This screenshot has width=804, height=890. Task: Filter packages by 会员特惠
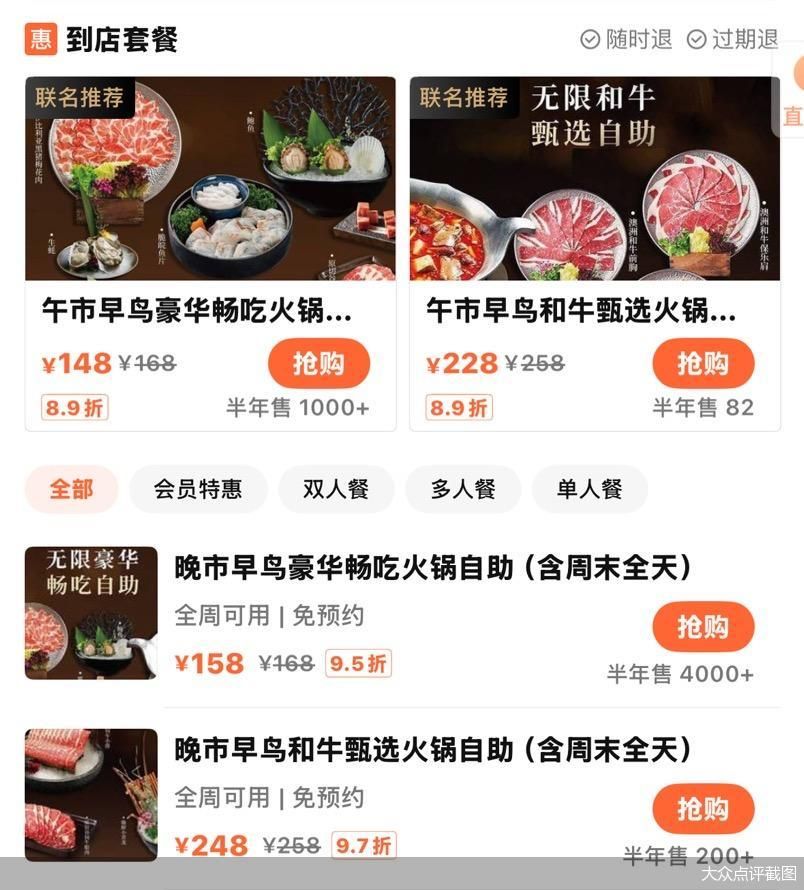coord(198,489)
